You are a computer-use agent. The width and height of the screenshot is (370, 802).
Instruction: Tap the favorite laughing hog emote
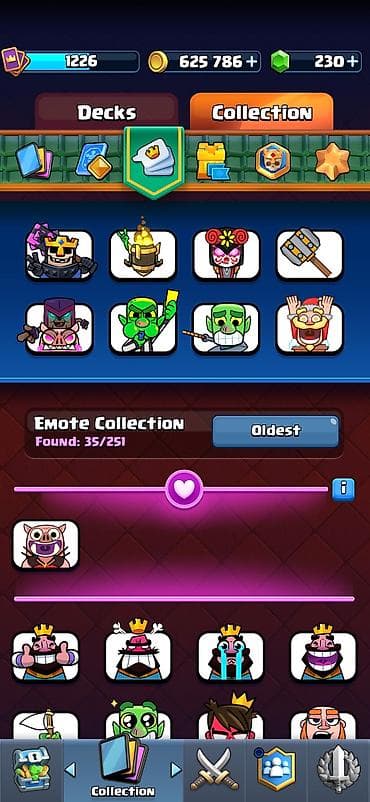46,545
